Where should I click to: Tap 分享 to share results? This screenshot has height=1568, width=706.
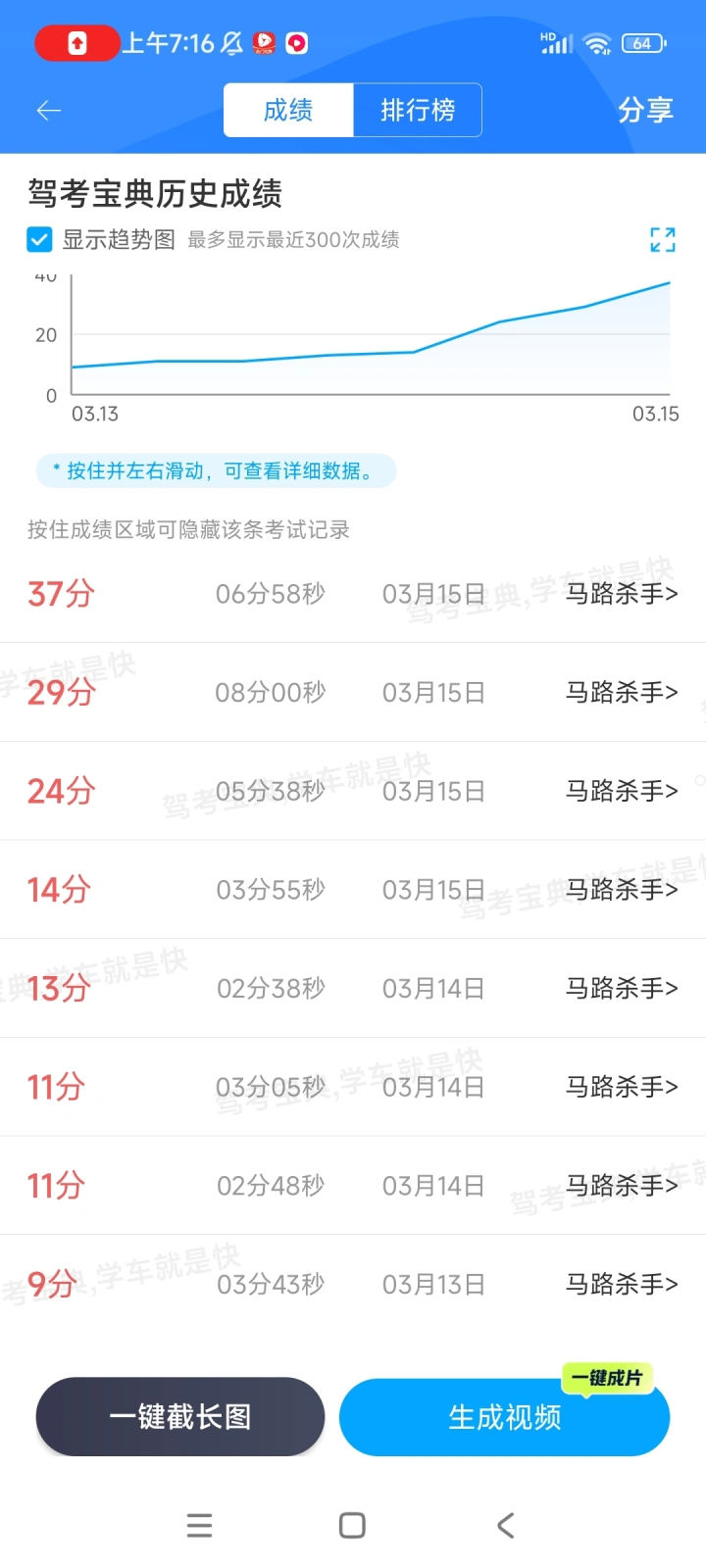(645, 110)
